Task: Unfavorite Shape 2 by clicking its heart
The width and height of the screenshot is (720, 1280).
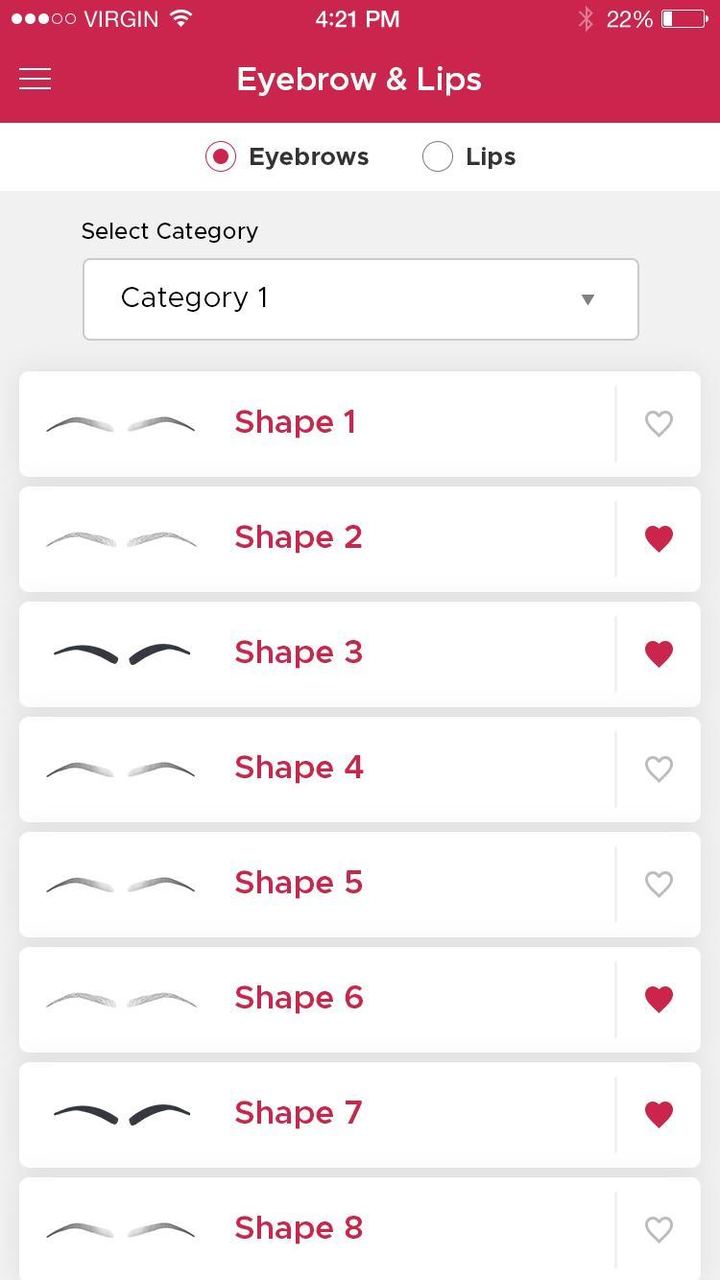Action: [659, 538]
